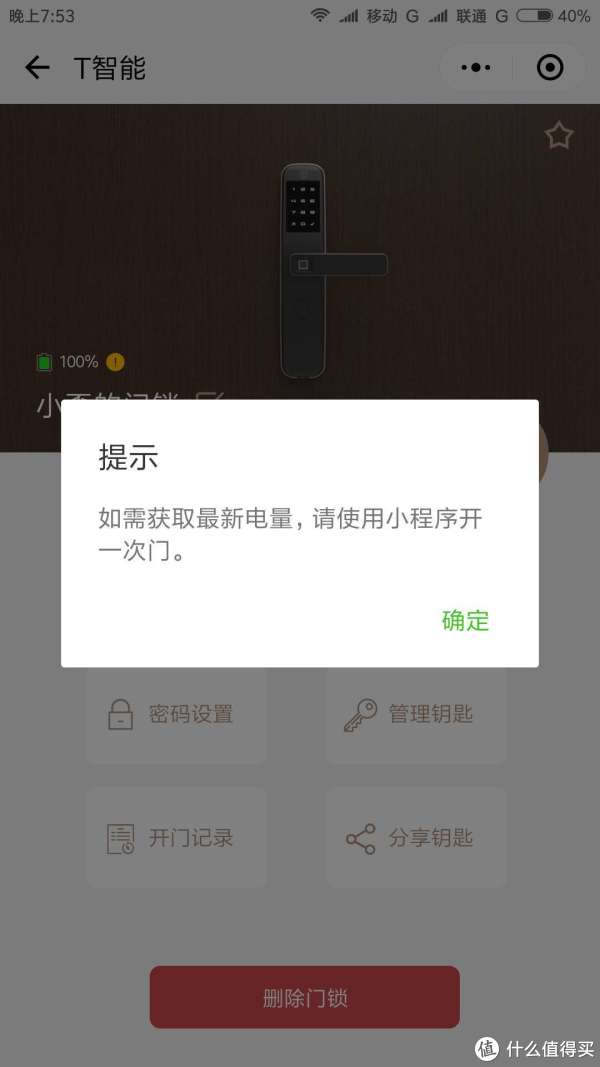
Task: Tap the red 删除门锁 button
Action: [305, 997]
